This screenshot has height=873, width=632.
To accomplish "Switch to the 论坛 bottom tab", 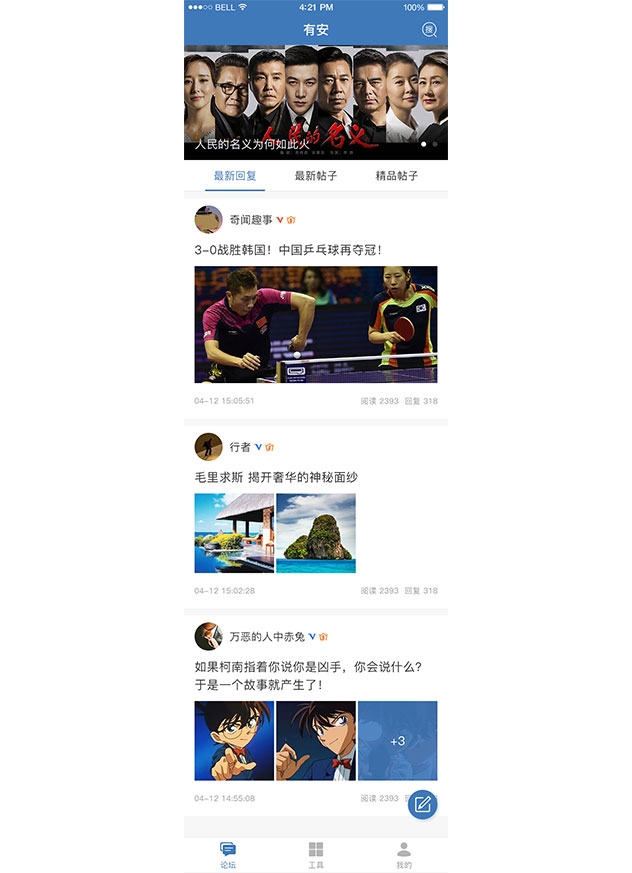I will 228,855.
